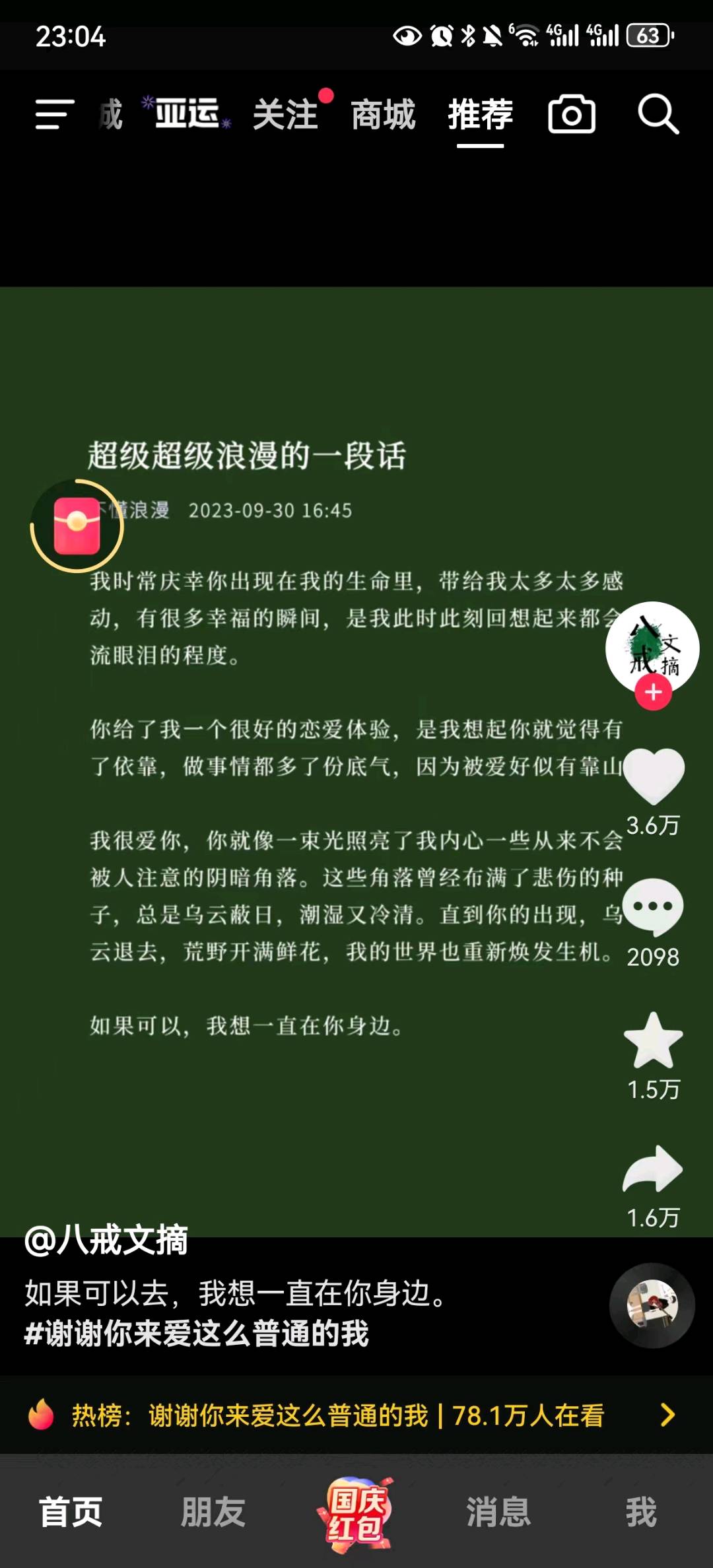Open the 热榜 trending banner
The height and width of the screenshot is (1568, 713).
point(356,1415)
